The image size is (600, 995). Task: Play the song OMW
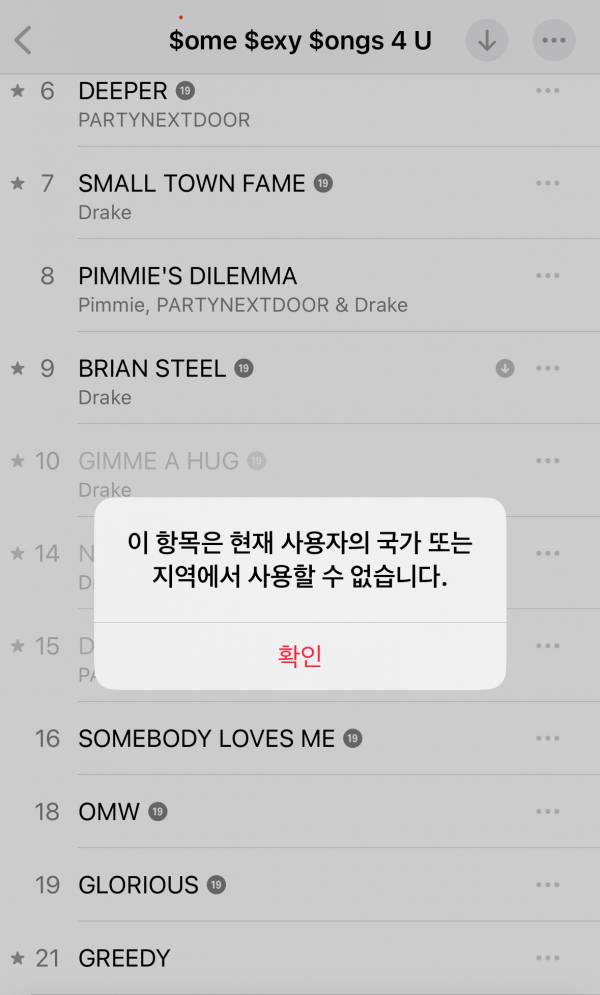pyautogui.click(x=109, y=812)
